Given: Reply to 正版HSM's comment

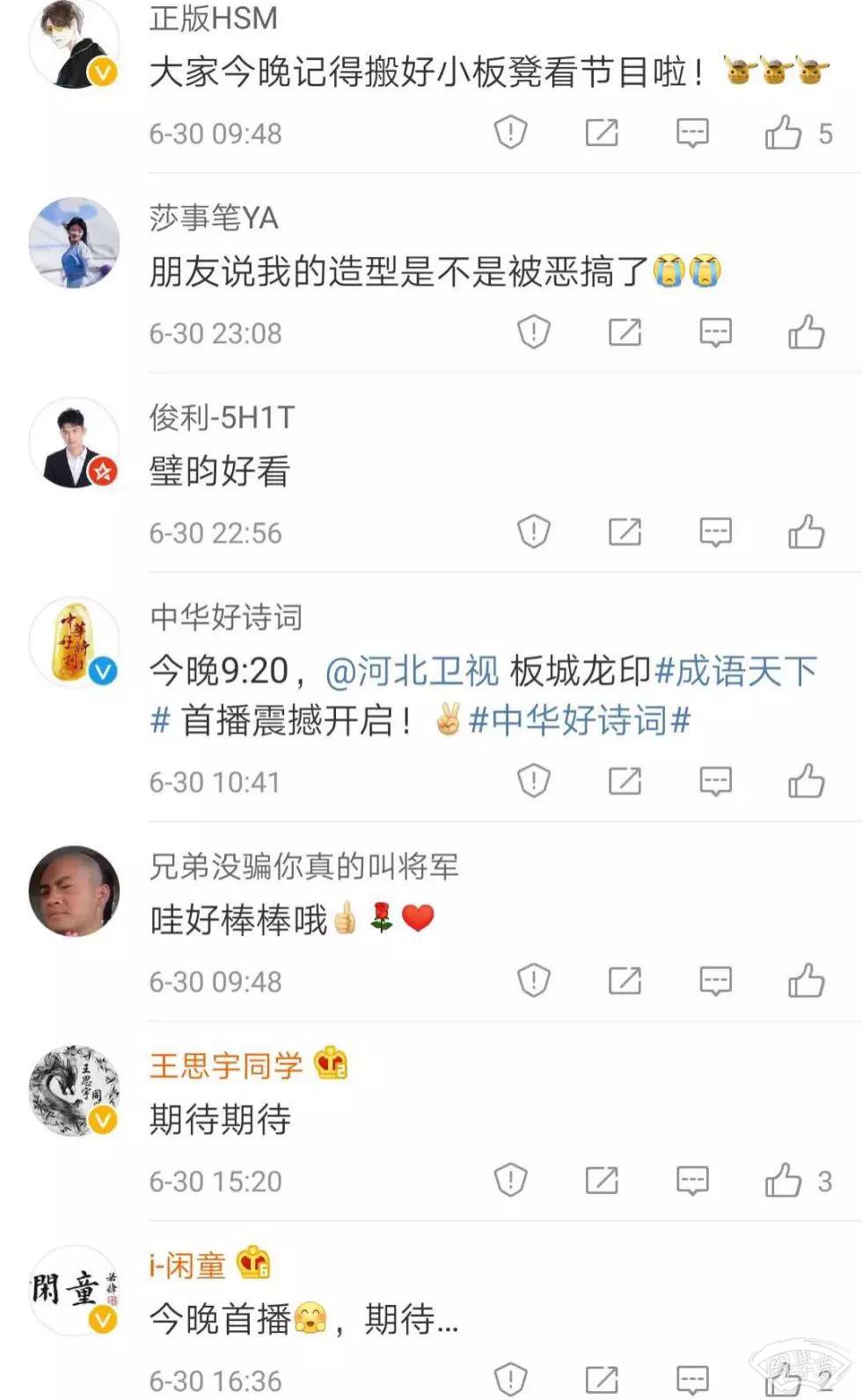Looking at the screenshot, I should point(692,134).
